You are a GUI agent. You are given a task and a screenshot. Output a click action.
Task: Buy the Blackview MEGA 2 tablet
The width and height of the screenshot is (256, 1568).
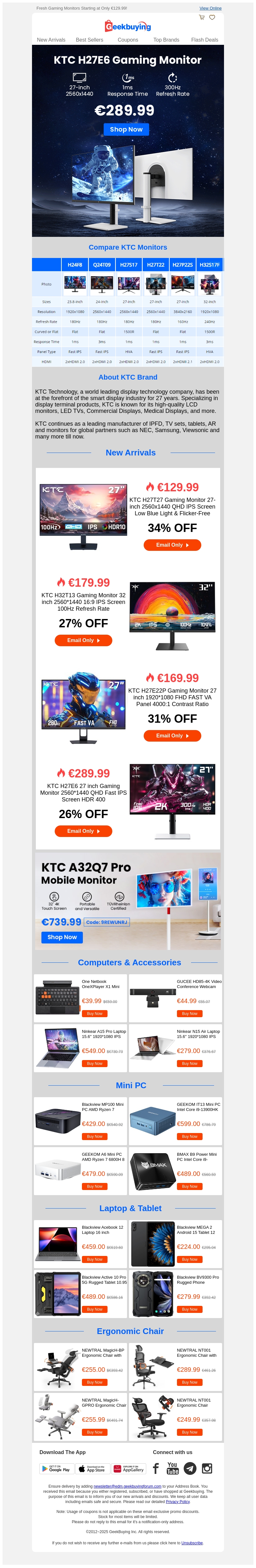pos(189,1260)
